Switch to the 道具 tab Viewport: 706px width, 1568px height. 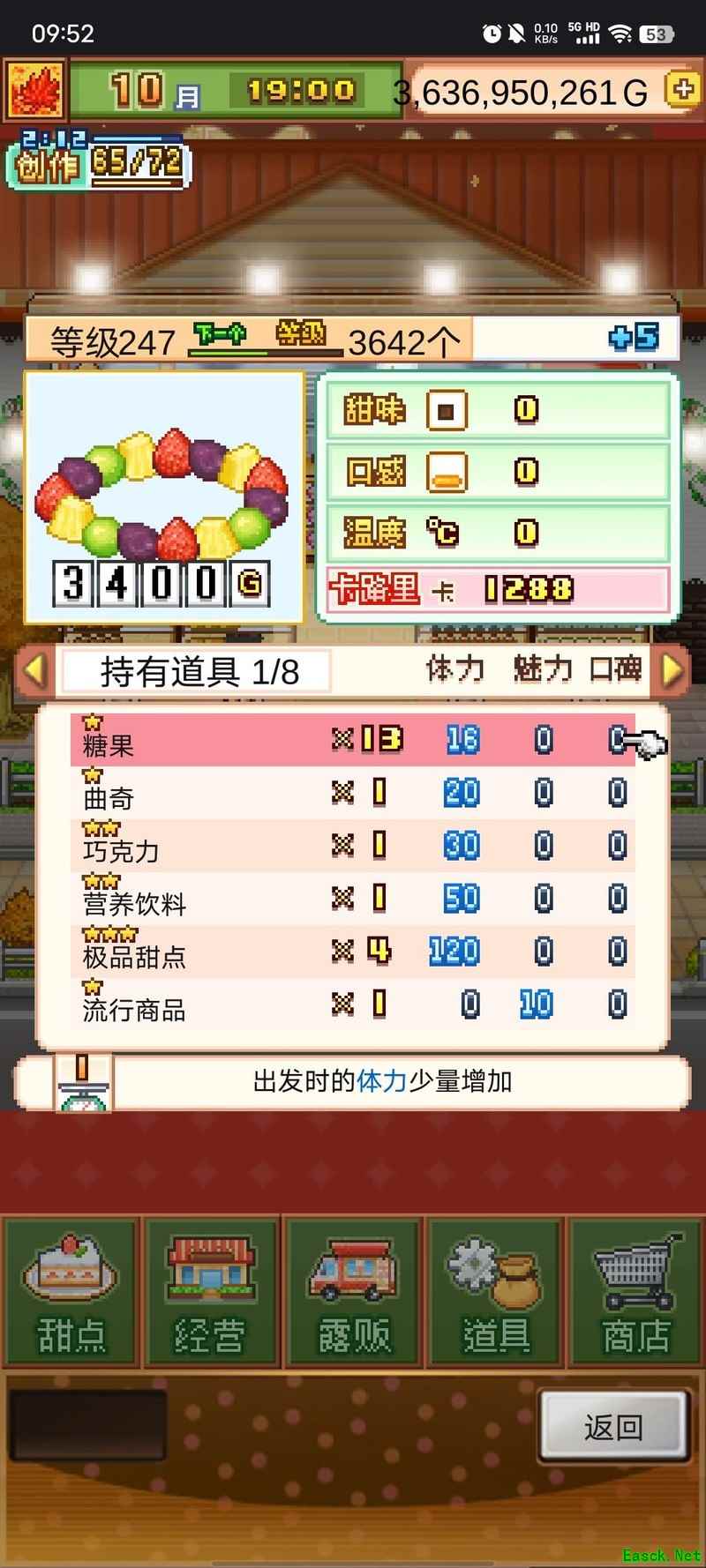[495, 1292]
